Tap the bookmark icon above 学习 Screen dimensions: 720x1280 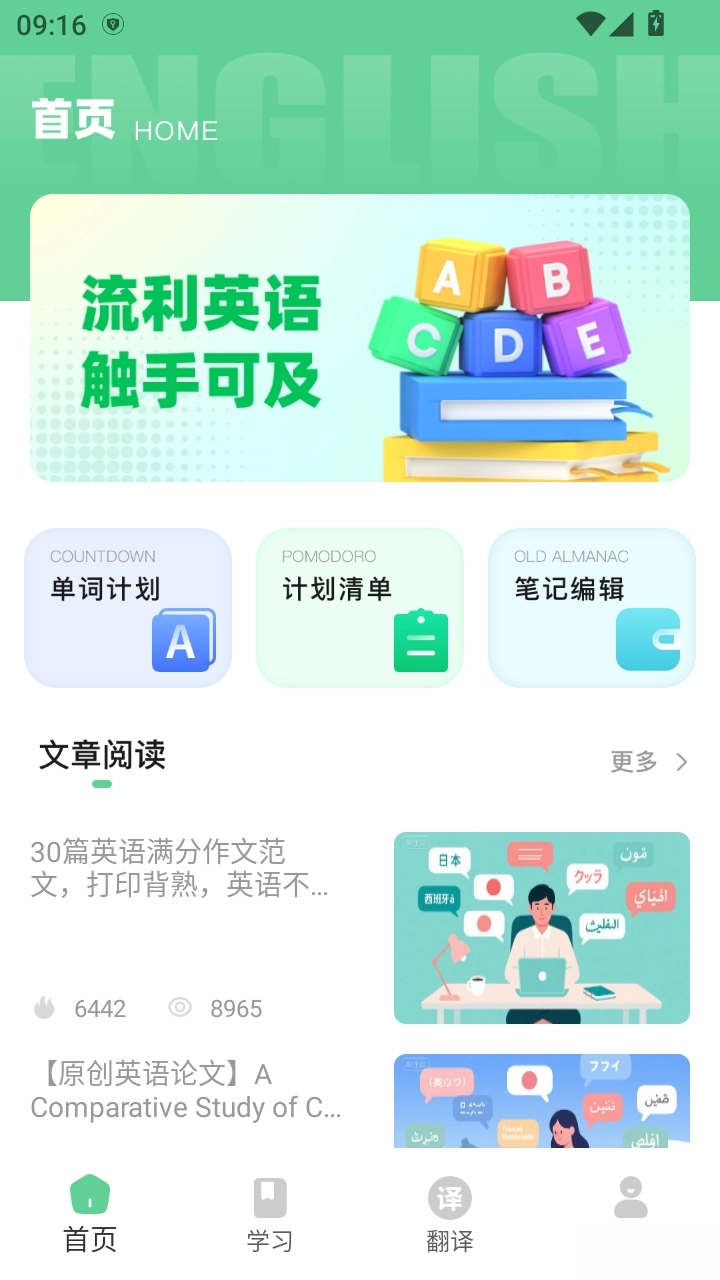[270, 1196]
